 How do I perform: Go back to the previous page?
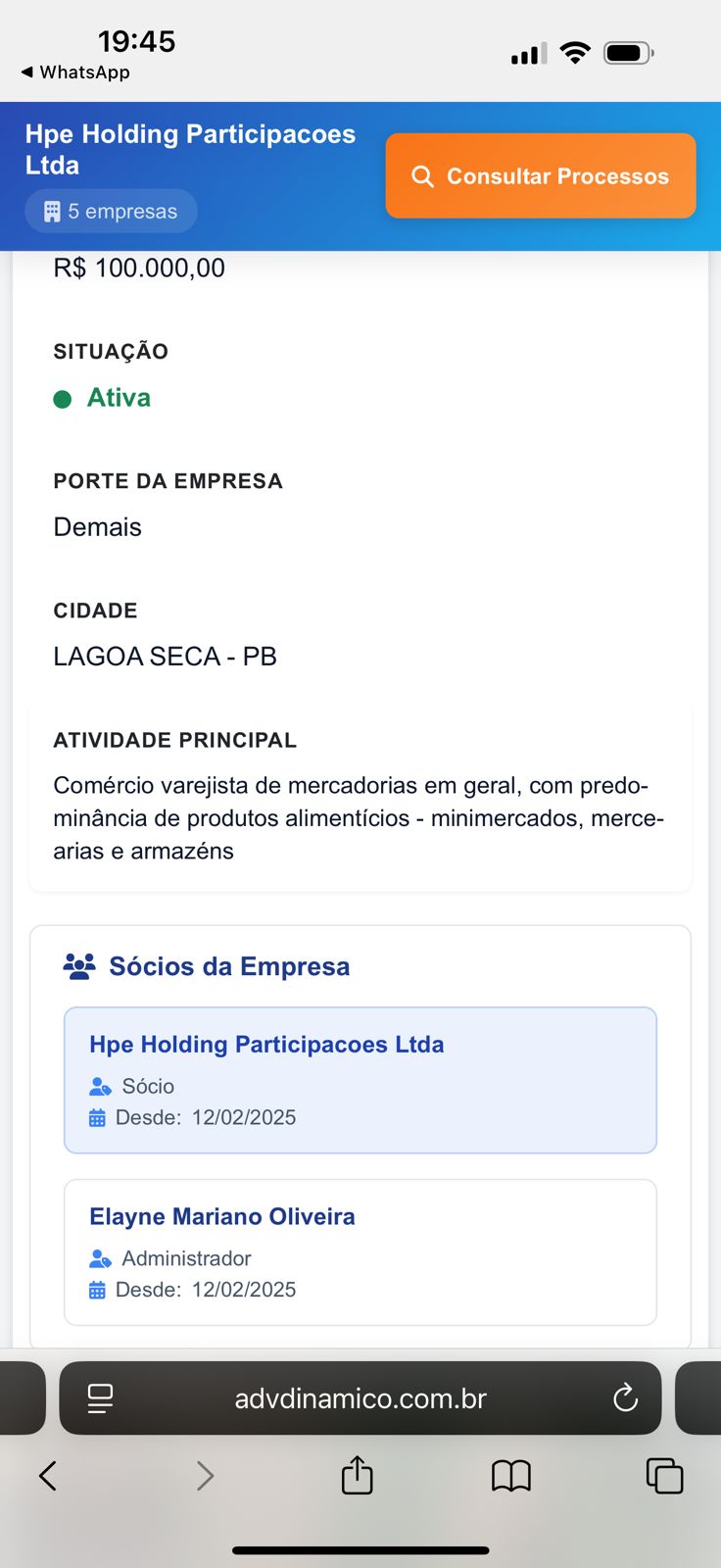pyautogui.click(x=47, y=1476)
